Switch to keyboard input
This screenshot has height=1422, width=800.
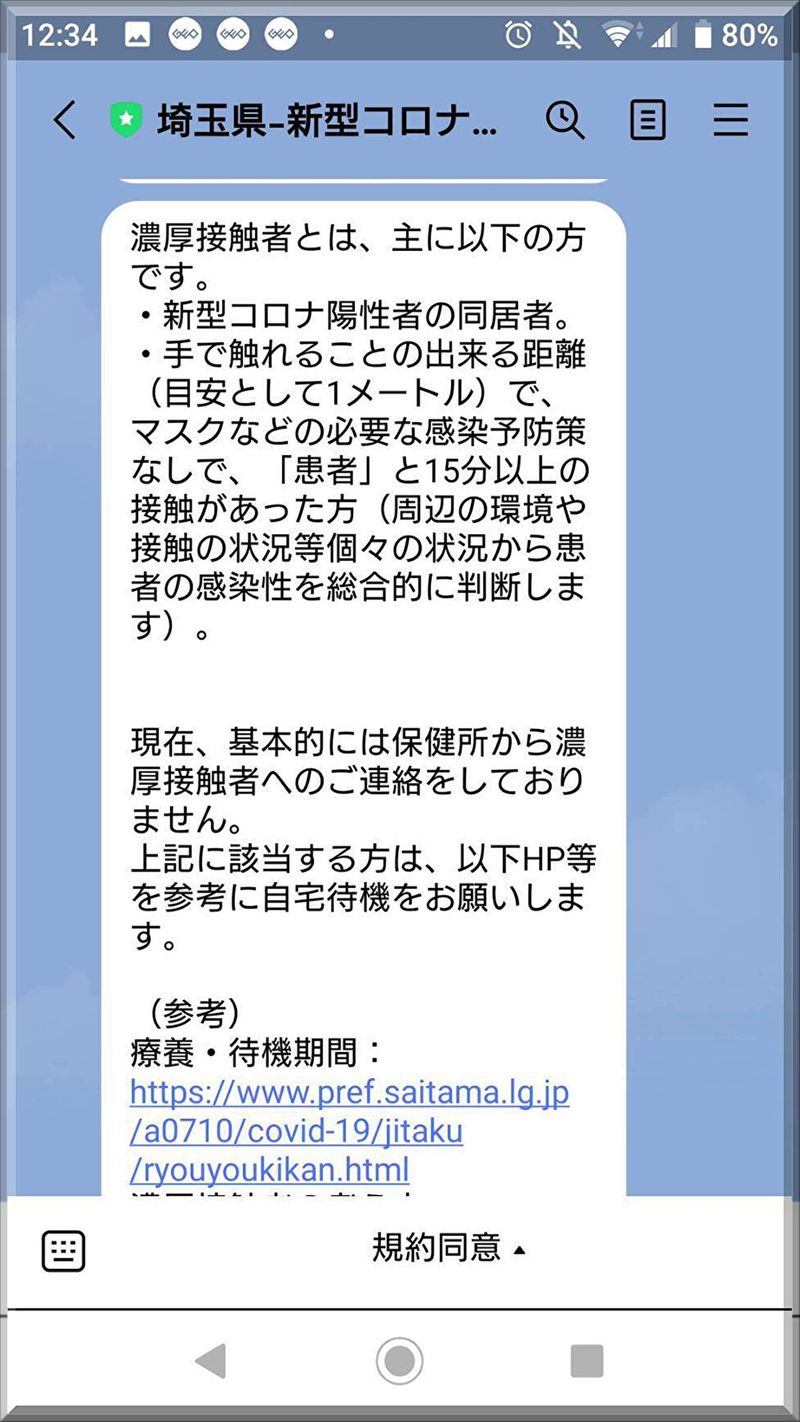[x=63, y=1251]
